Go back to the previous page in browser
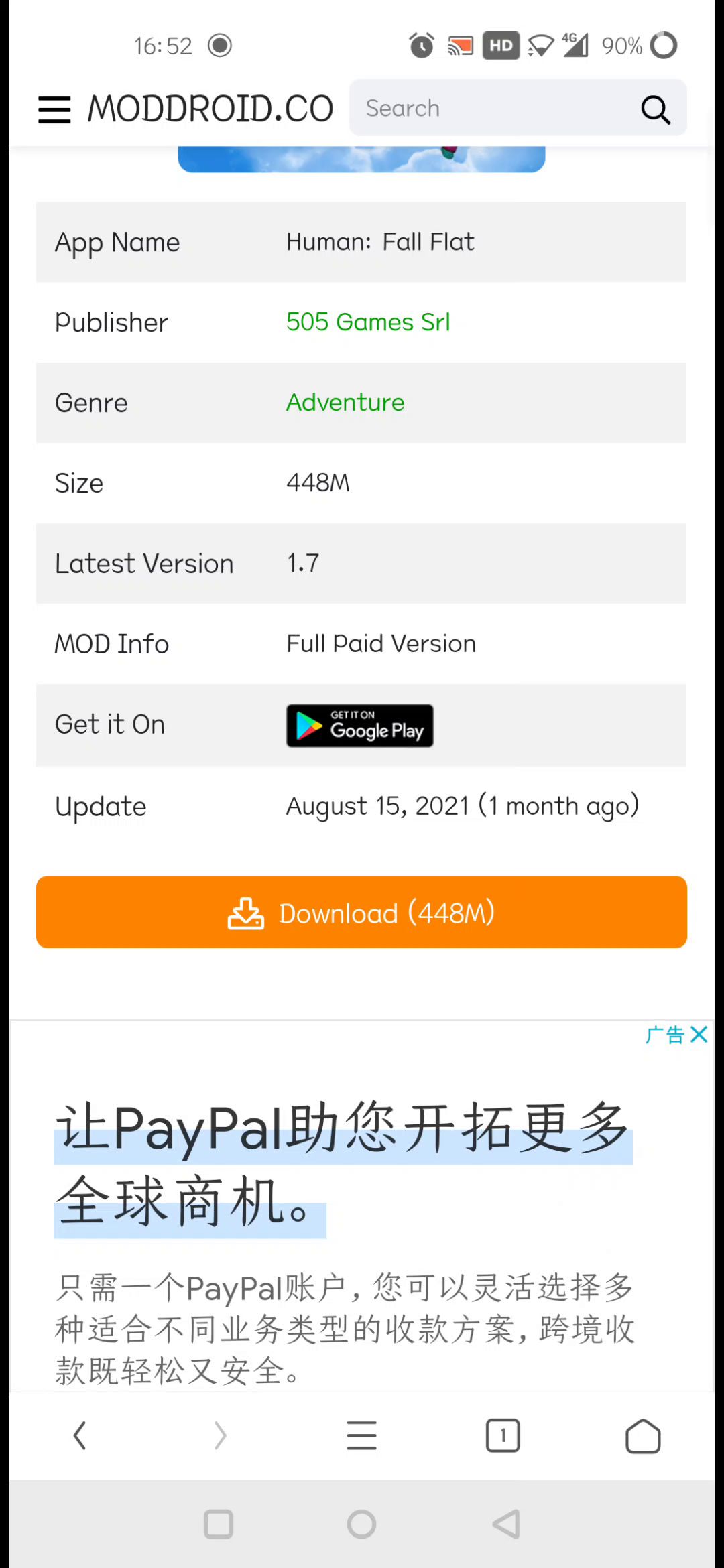724x1568 pixels. (x=80, y=1435)
